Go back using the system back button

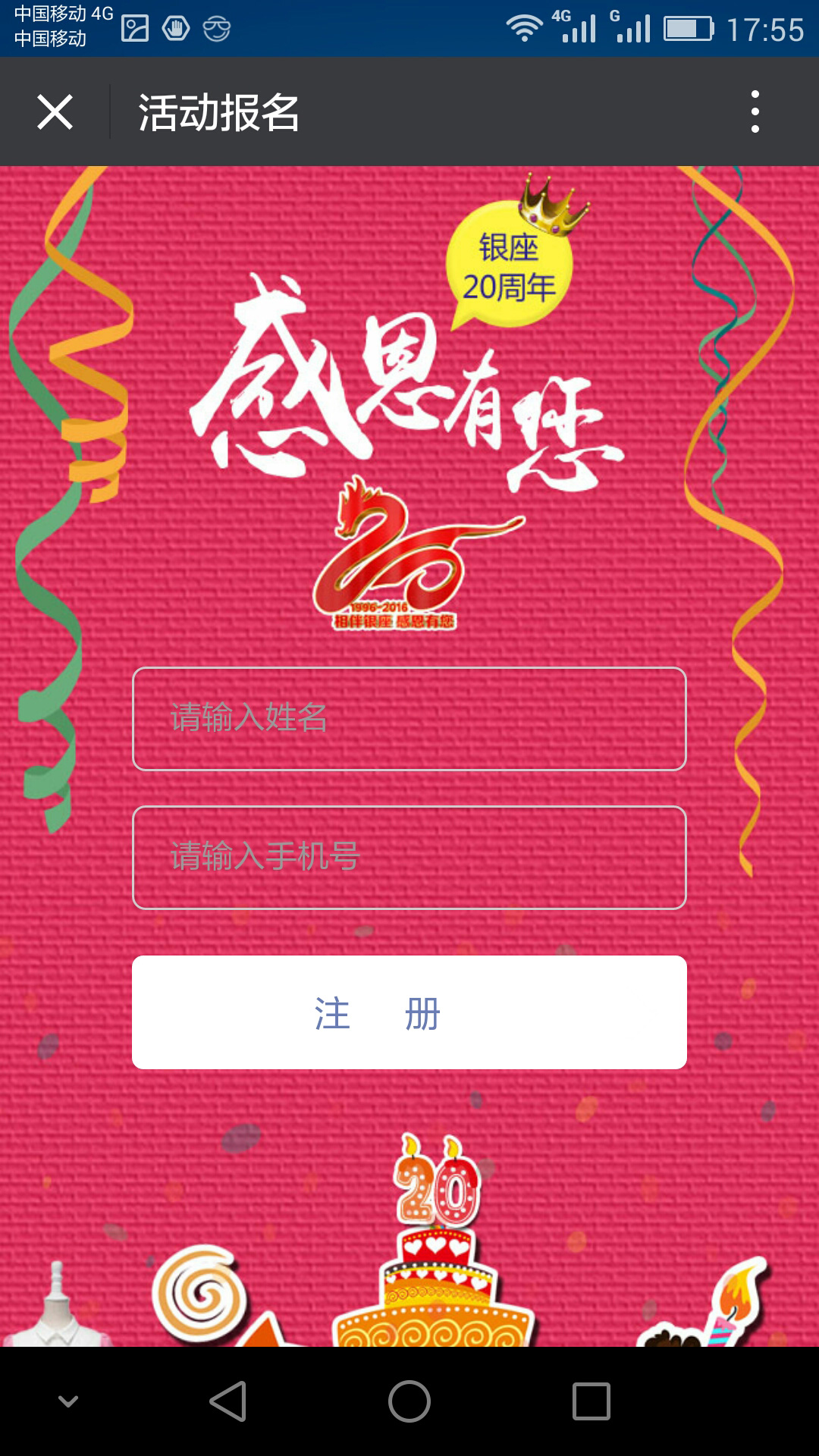[227, 1401]
